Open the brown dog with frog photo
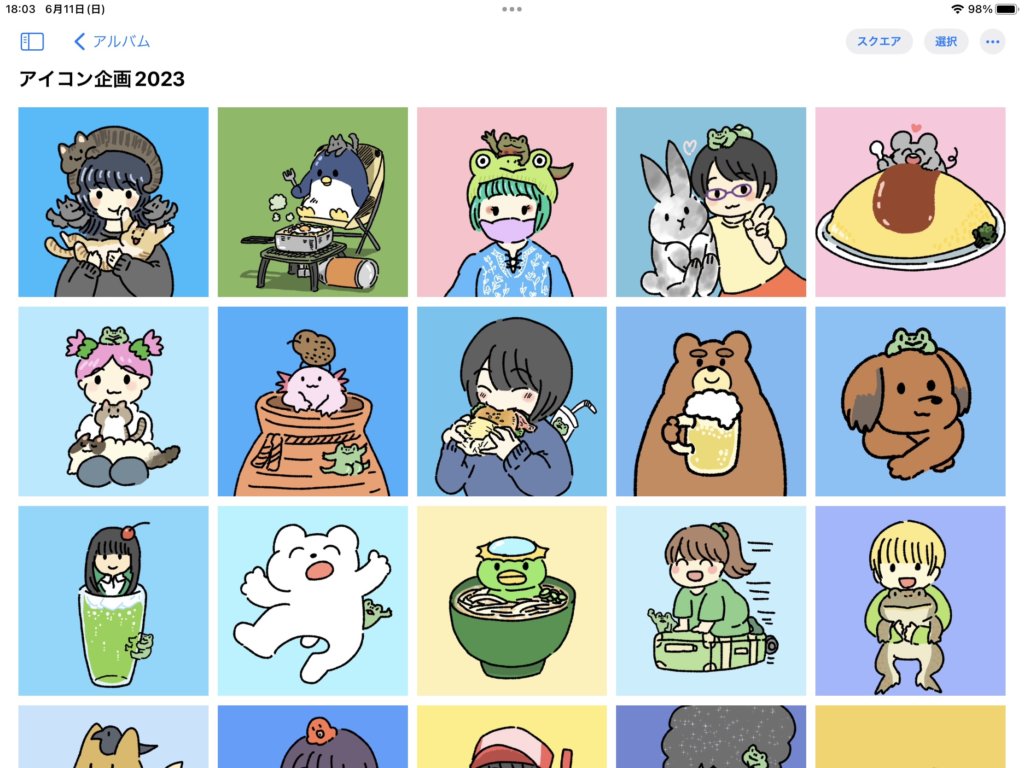The width and height of the screenshot is (1024, 768). click(x=910, y=401)
